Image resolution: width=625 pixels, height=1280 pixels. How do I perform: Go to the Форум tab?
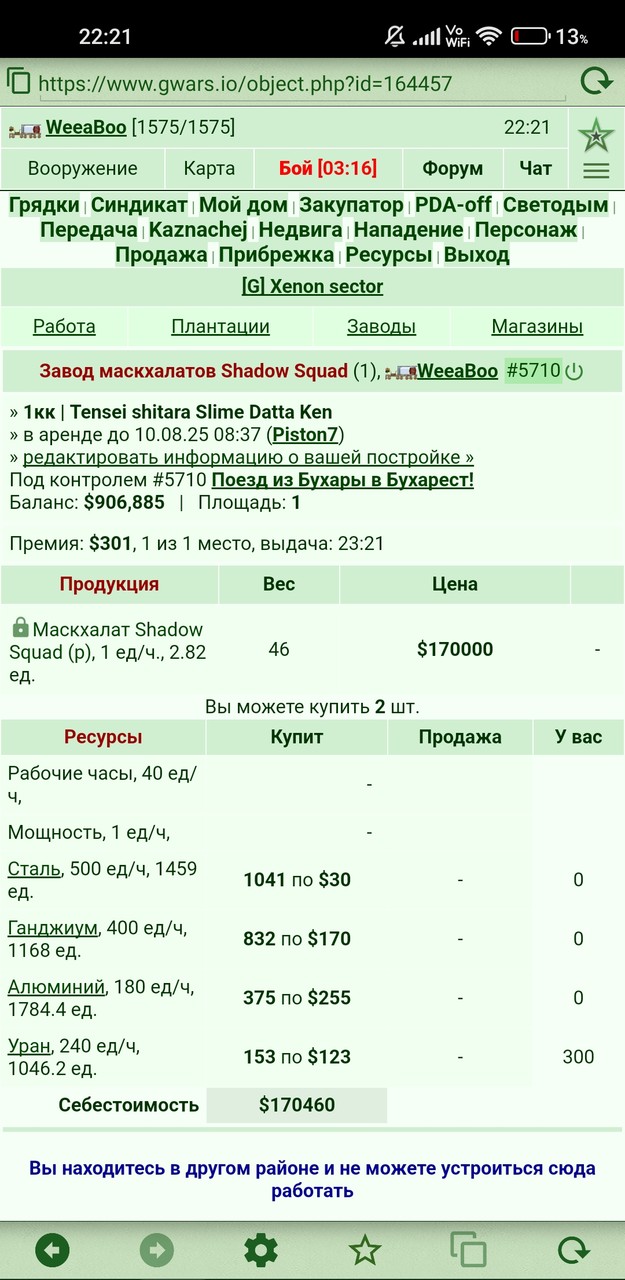point(452,168)
